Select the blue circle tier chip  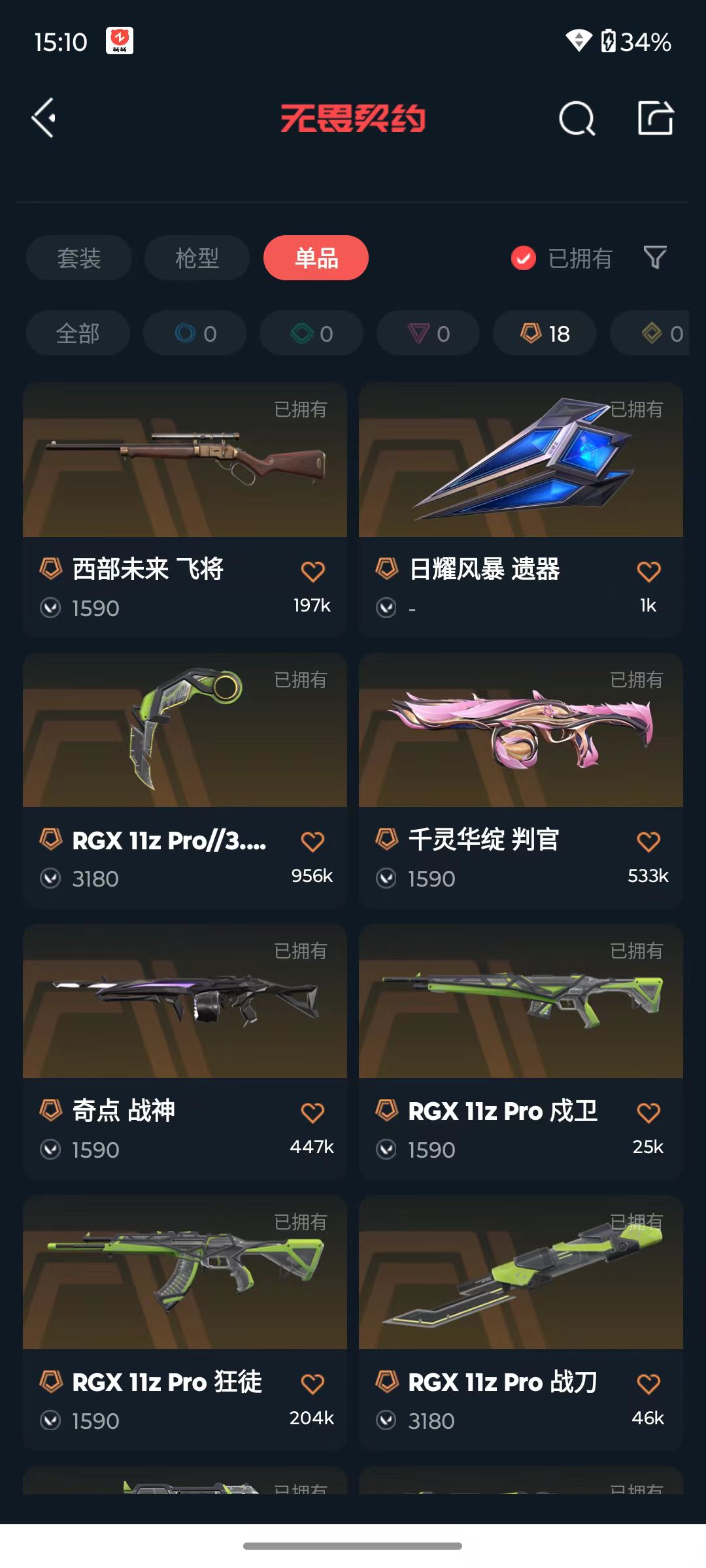pos(195,333)
